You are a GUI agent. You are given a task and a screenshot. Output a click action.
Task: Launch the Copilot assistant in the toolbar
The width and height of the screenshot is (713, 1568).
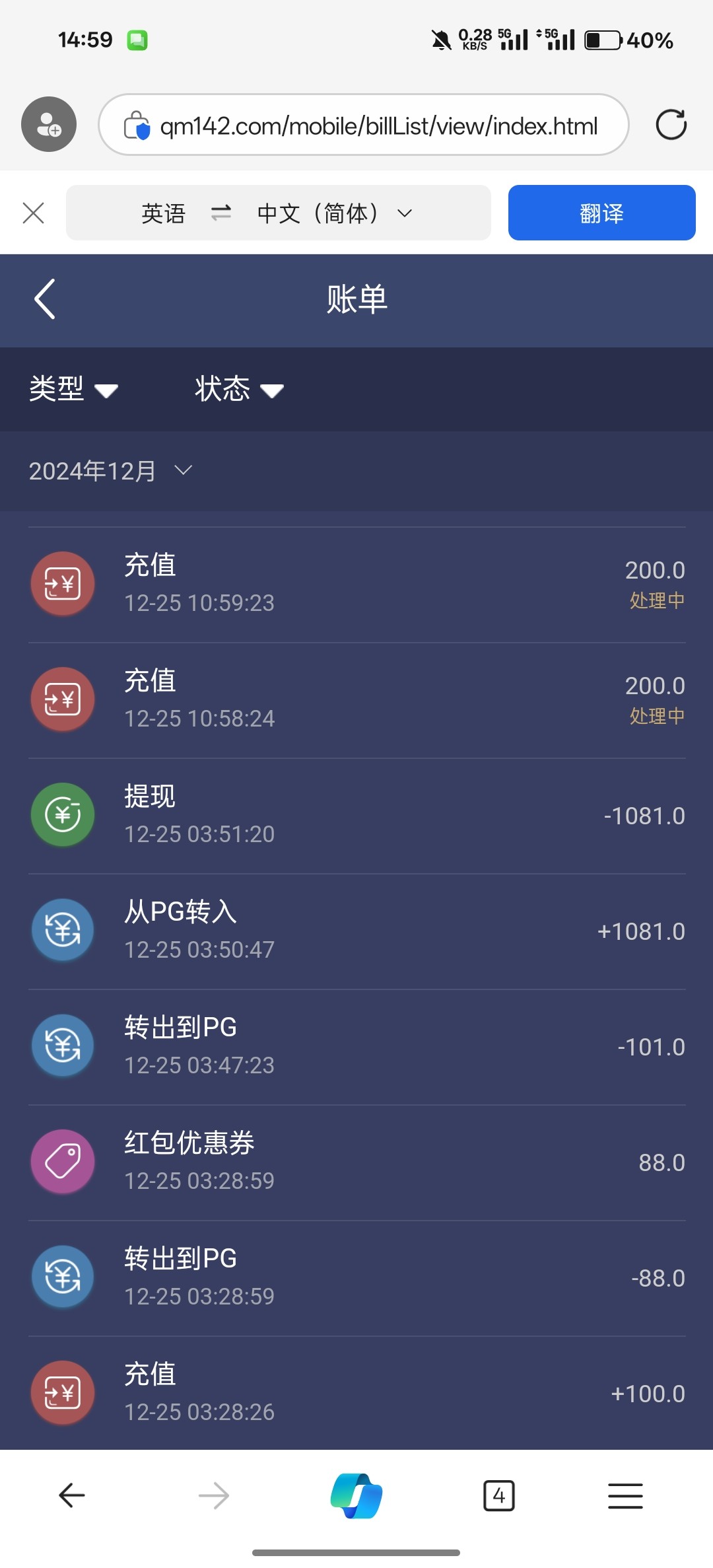pyautogui.click(x=356, y=1495)
